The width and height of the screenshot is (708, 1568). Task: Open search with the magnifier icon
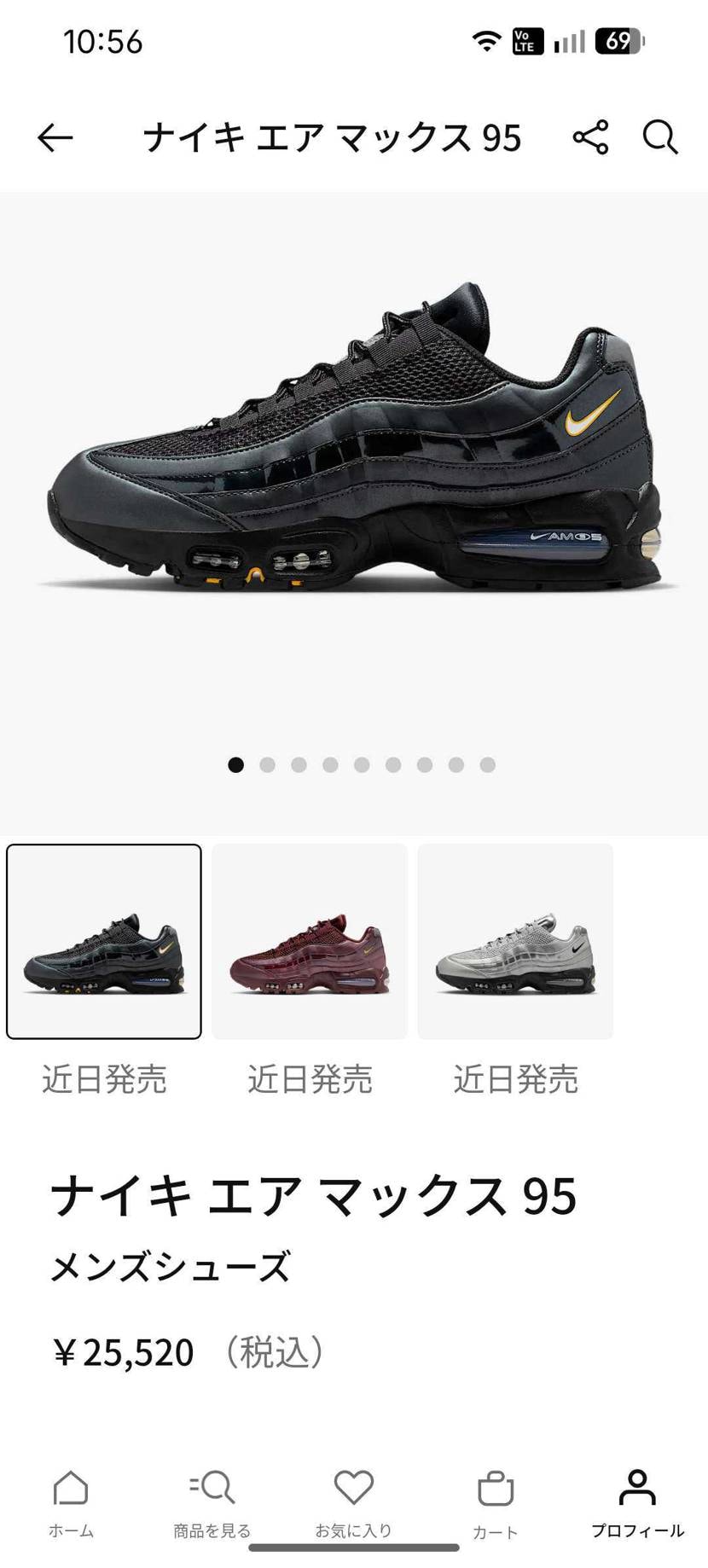[659, 137]
